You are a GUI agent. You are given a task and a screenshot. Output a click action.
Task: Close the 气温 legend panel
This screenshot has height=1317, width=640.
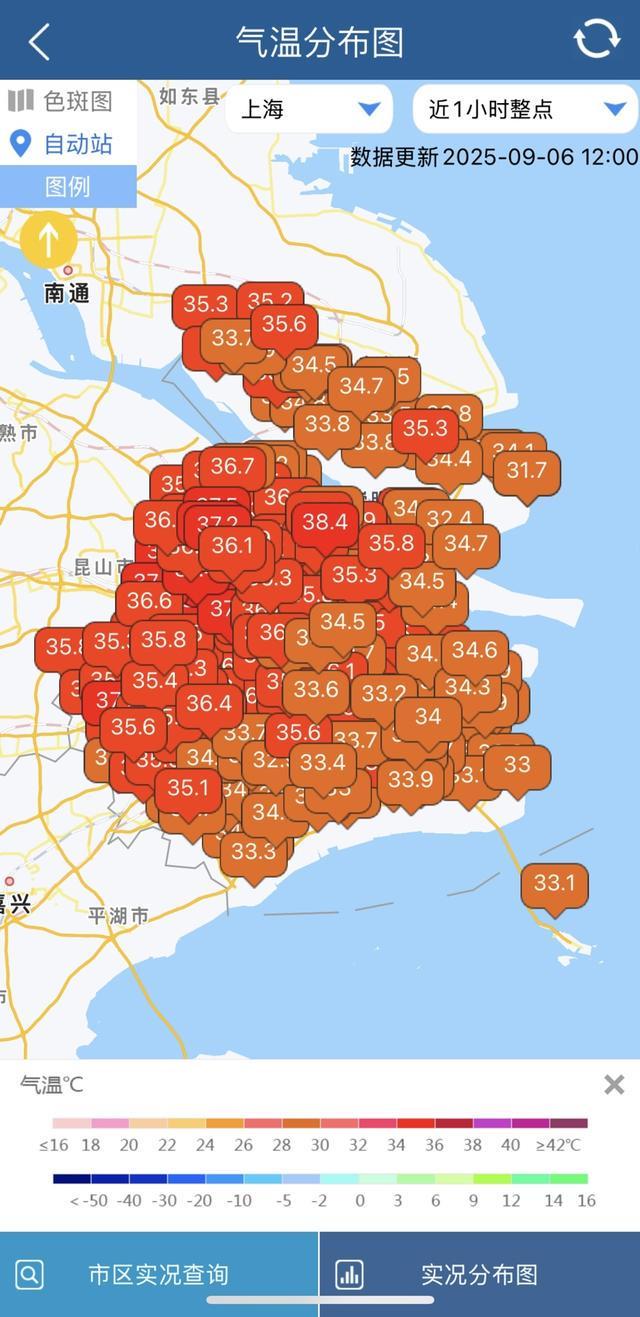click(x=614, y=1084)
